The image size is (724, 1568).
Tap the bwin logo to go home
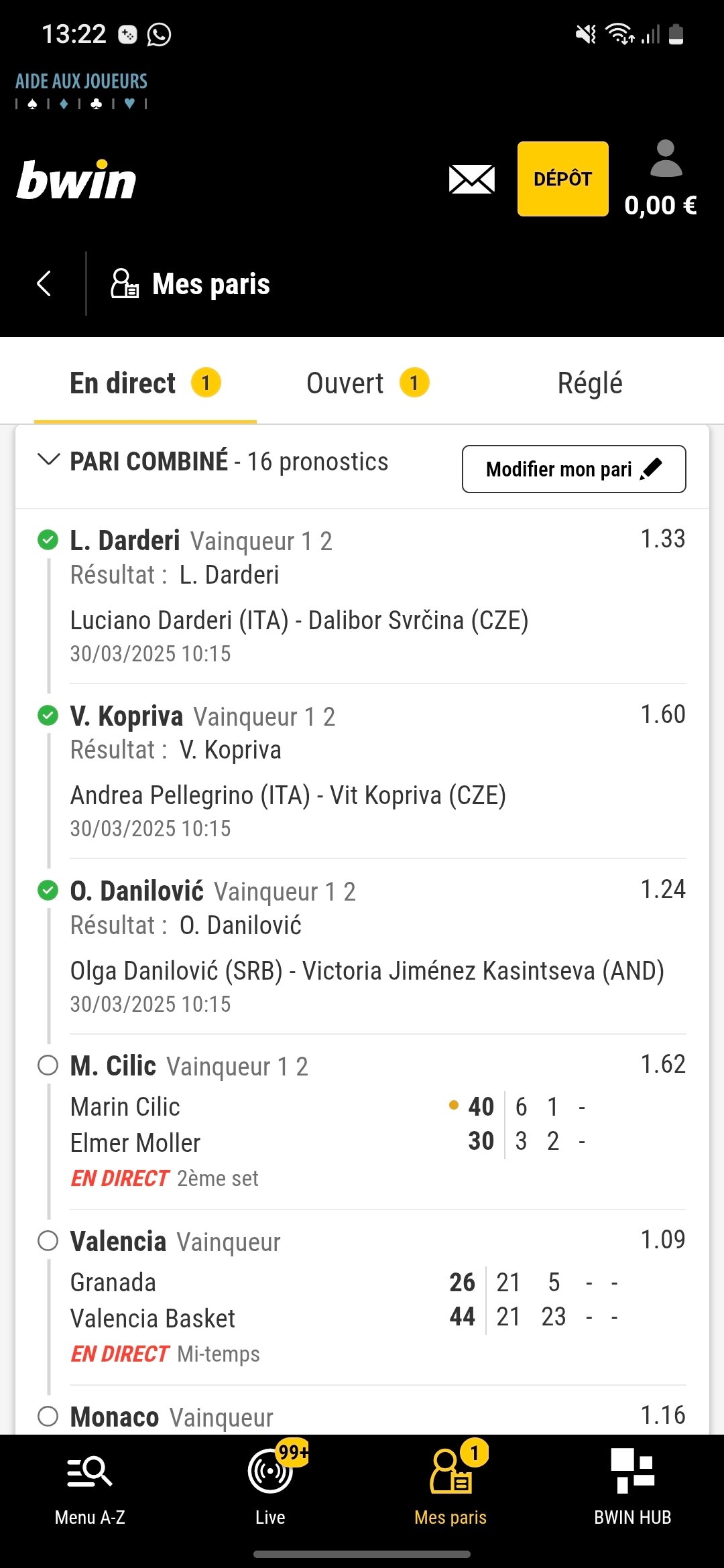click(76, 180)
